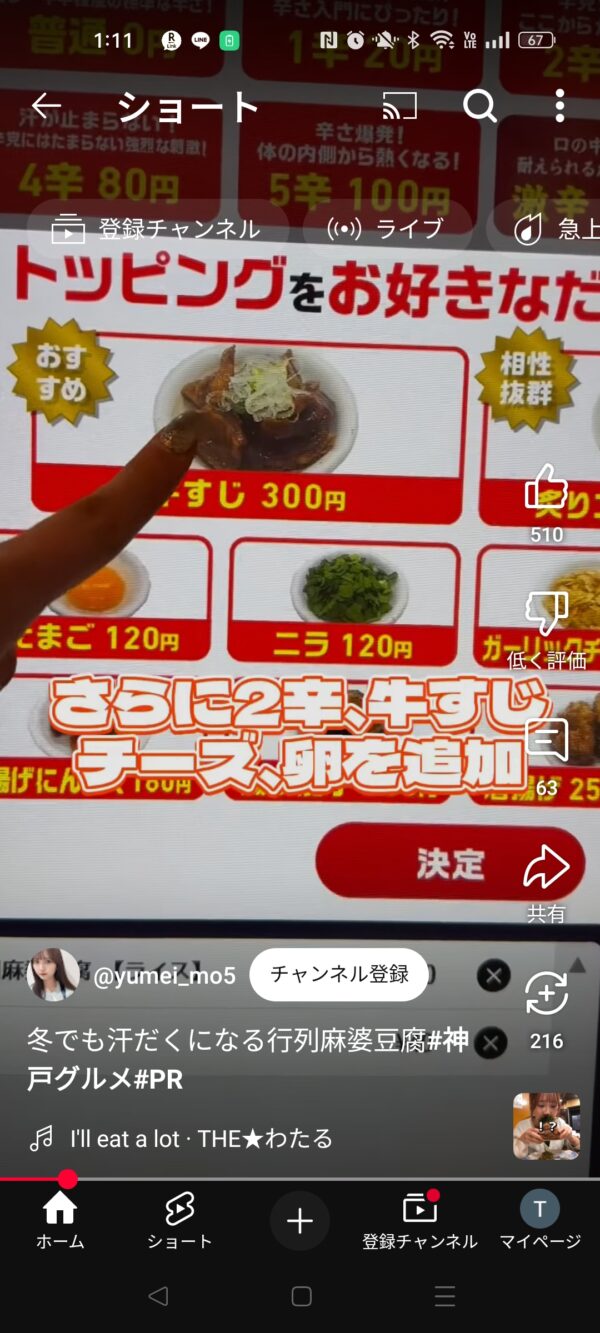
Task: Share this short via 共有
Action: tap(546, 868)
